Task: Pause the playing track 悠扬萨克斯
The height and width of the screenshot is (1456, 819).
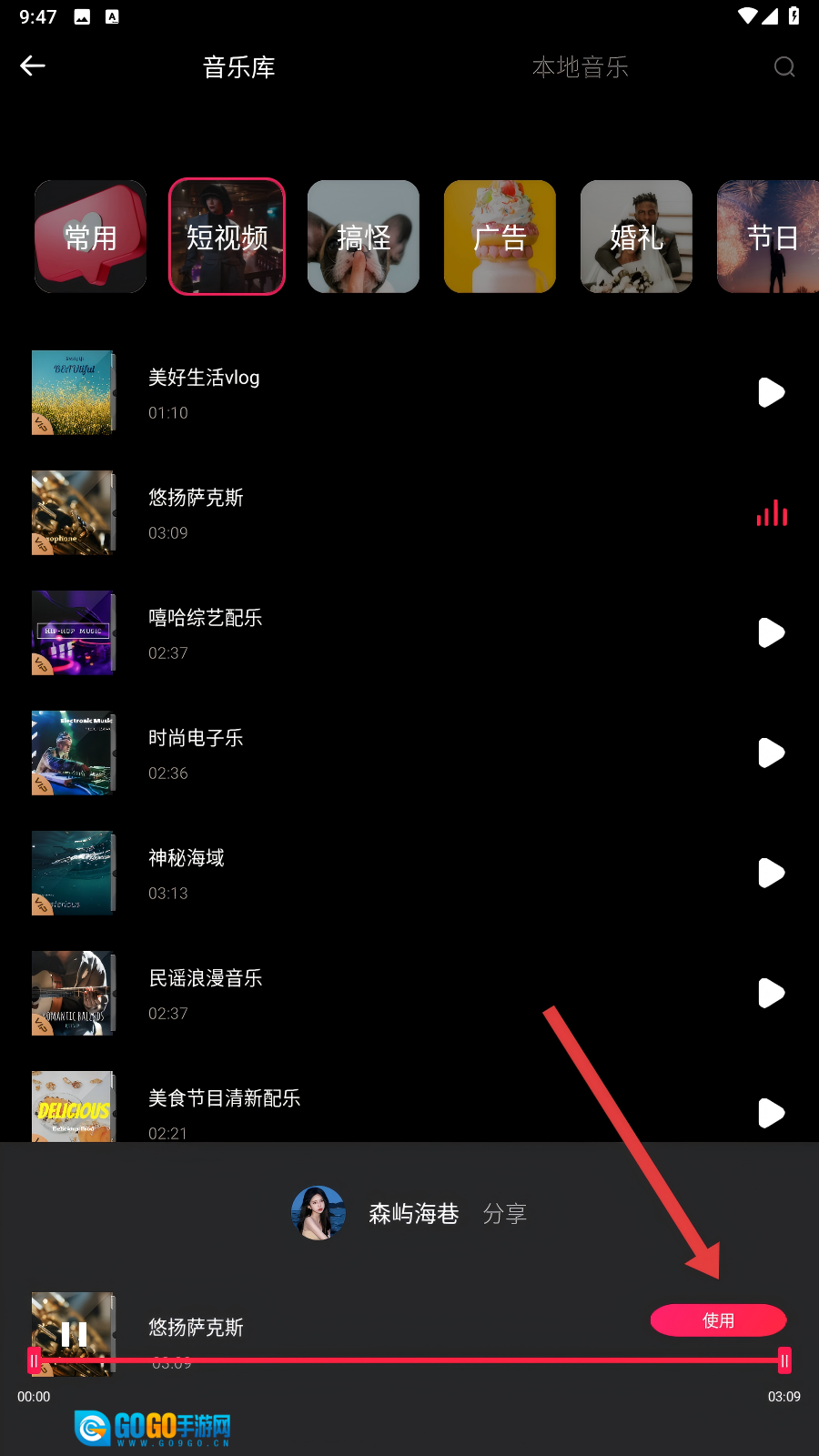Action: click(x=74, y=1334)
